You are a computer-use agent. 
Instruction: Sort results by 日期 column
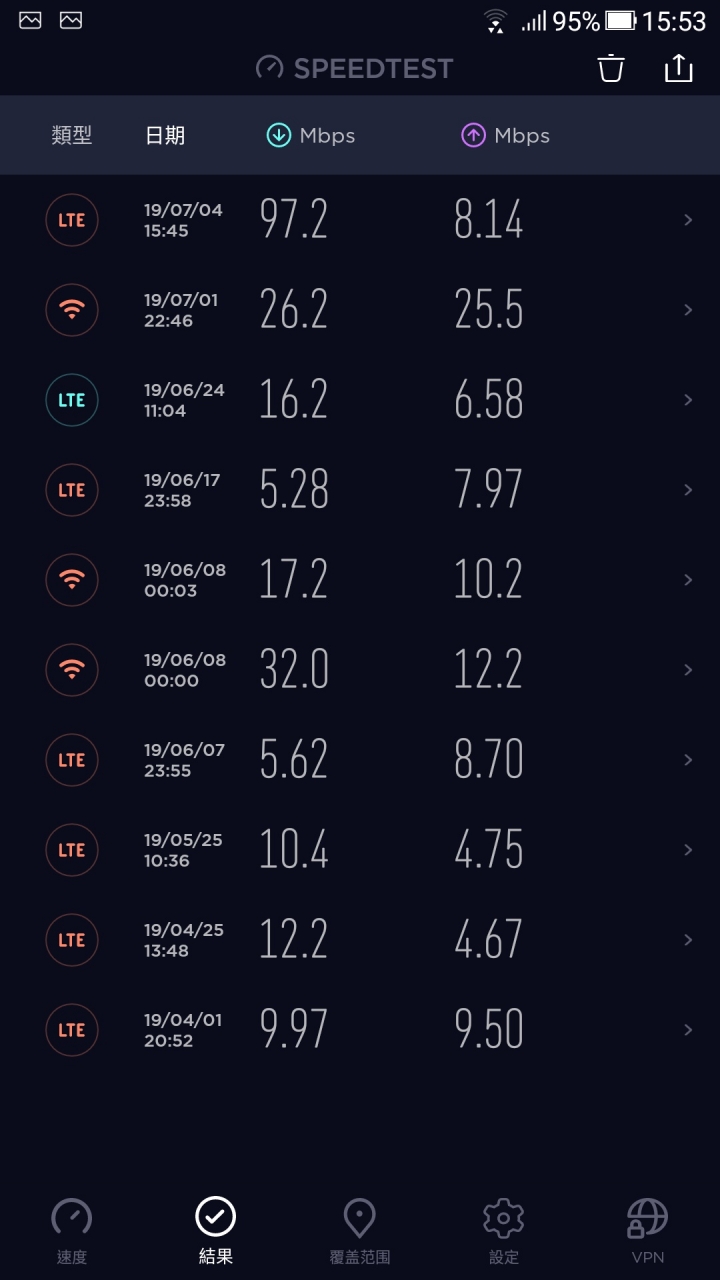click(165, 136)
